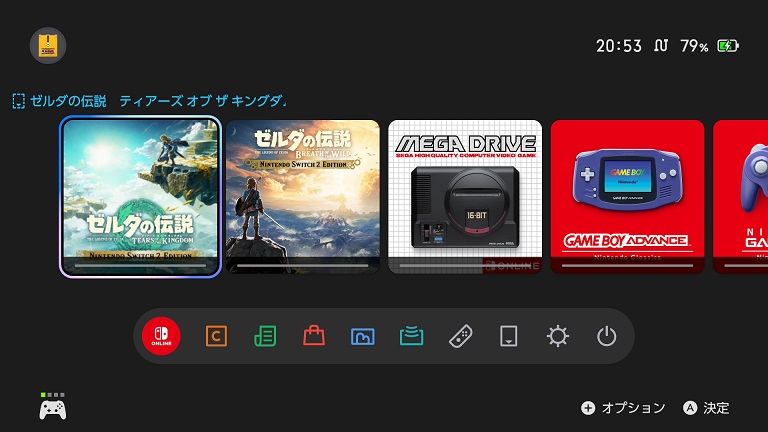
Task: Open the power options icon
Action: tap(607, 336)
